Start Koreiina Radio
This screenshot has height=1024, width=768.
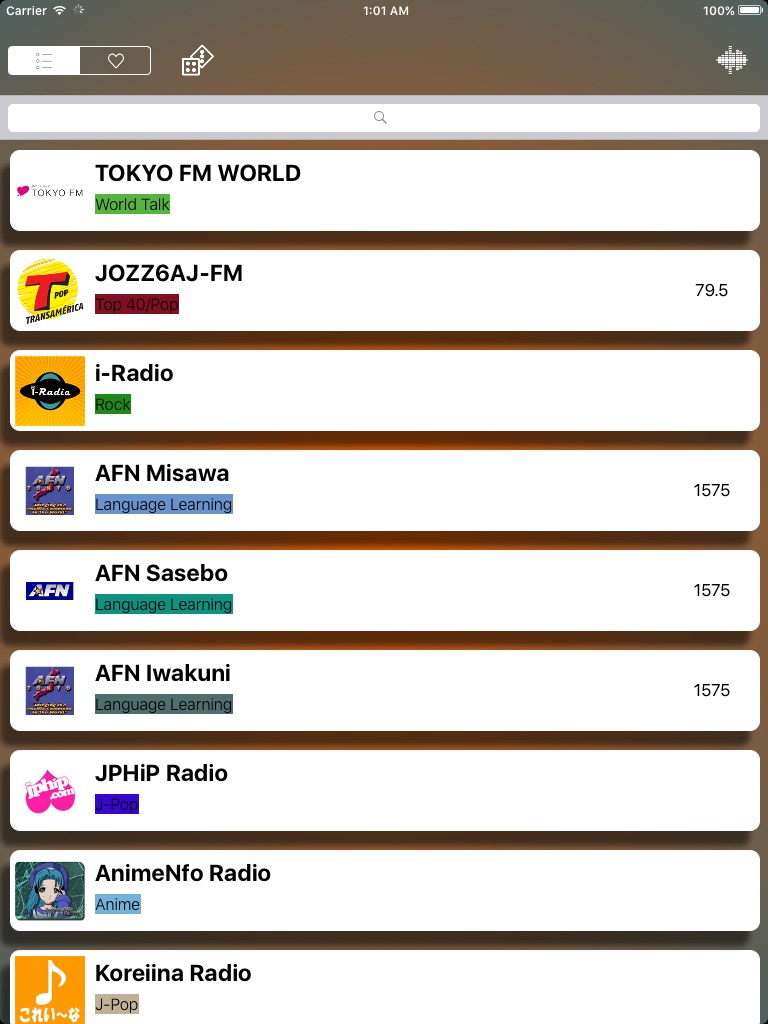(x=384, y=987)
